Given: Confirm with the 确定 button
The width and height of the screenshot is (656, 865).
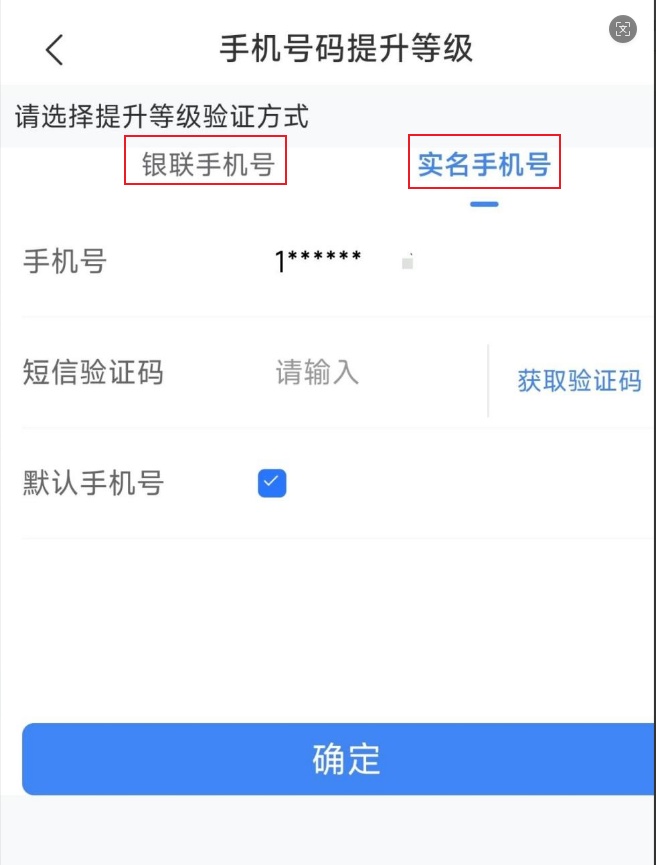Looking at the screenshot, I should (338, 759).
